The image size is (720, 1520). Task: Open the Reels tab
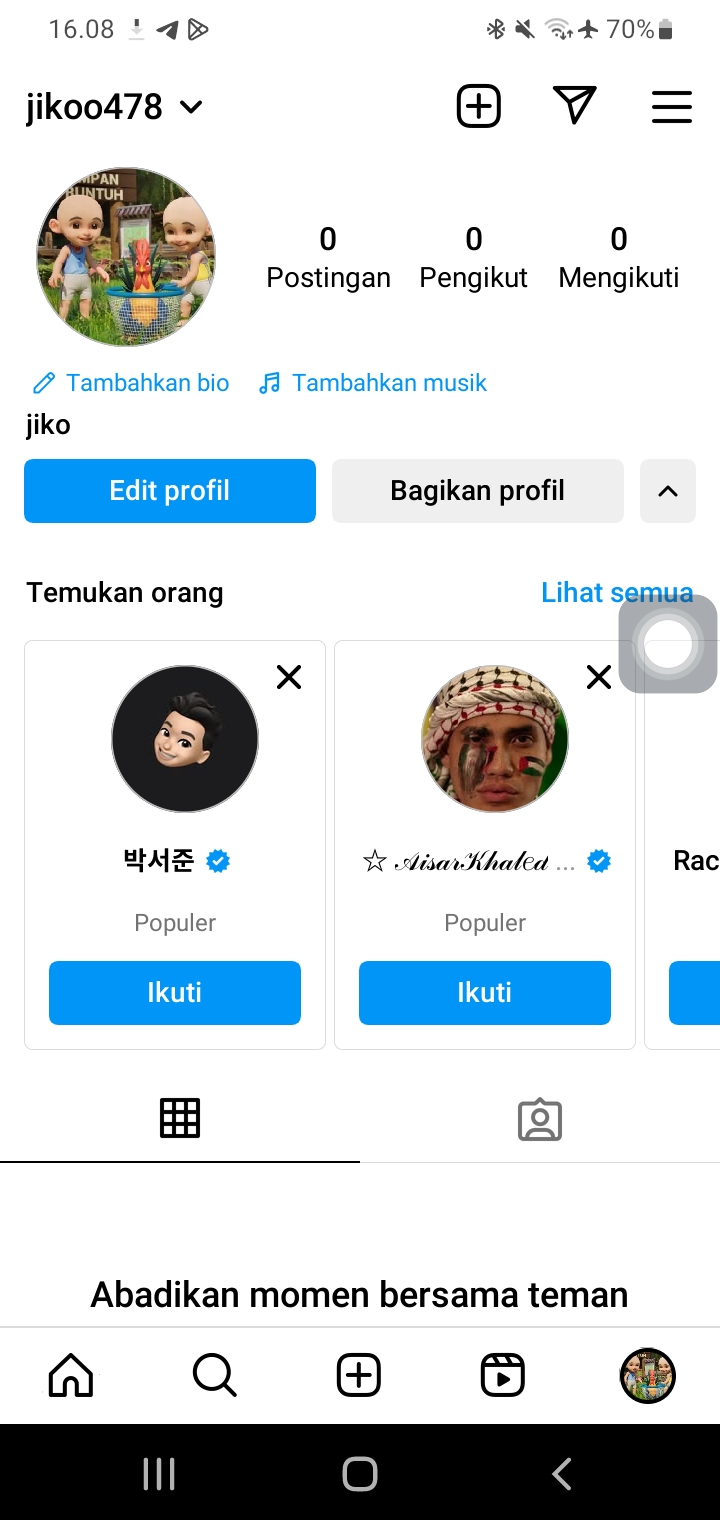tap(503, 1376)
